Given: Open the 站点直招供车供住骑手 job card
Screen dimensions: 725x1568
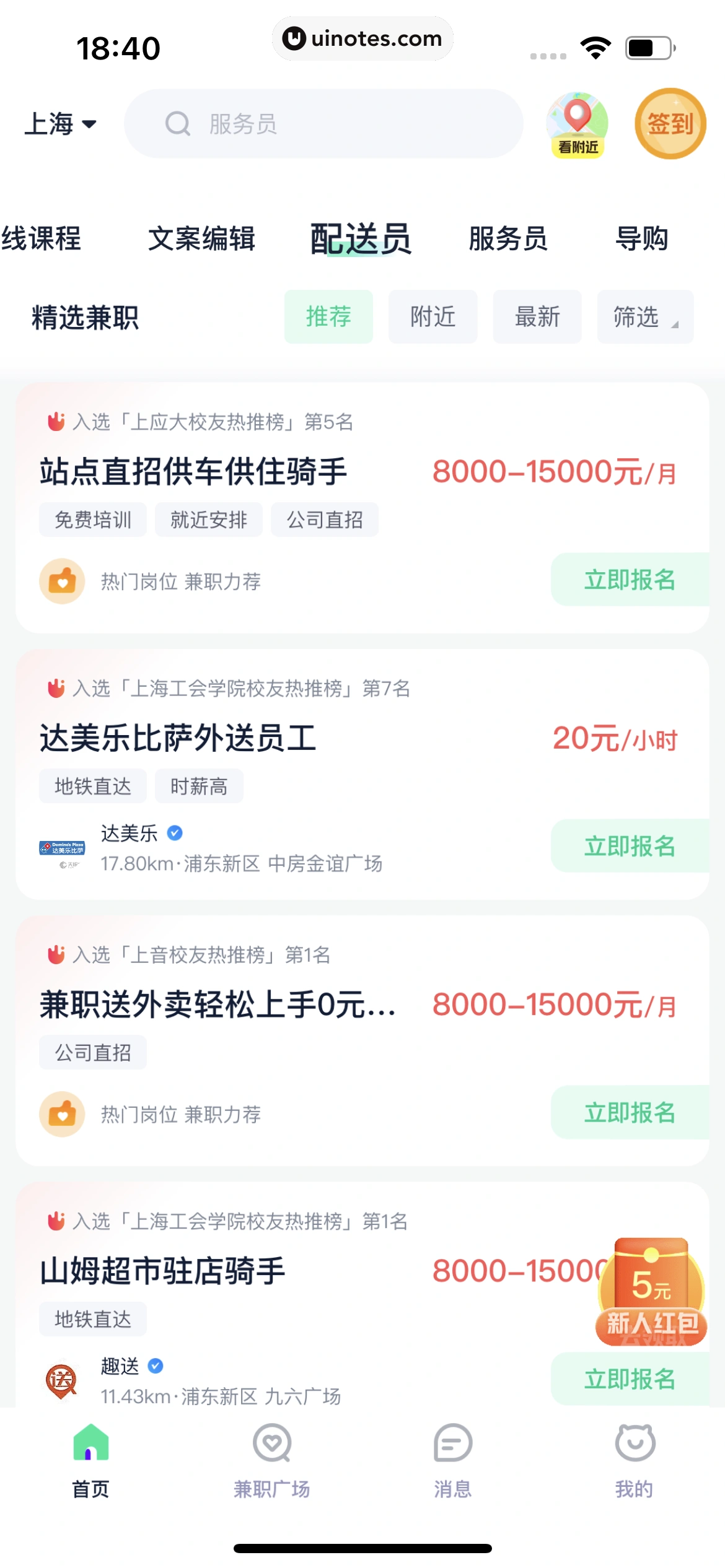Looking at the screenshot, I should [x=193, y=472].
